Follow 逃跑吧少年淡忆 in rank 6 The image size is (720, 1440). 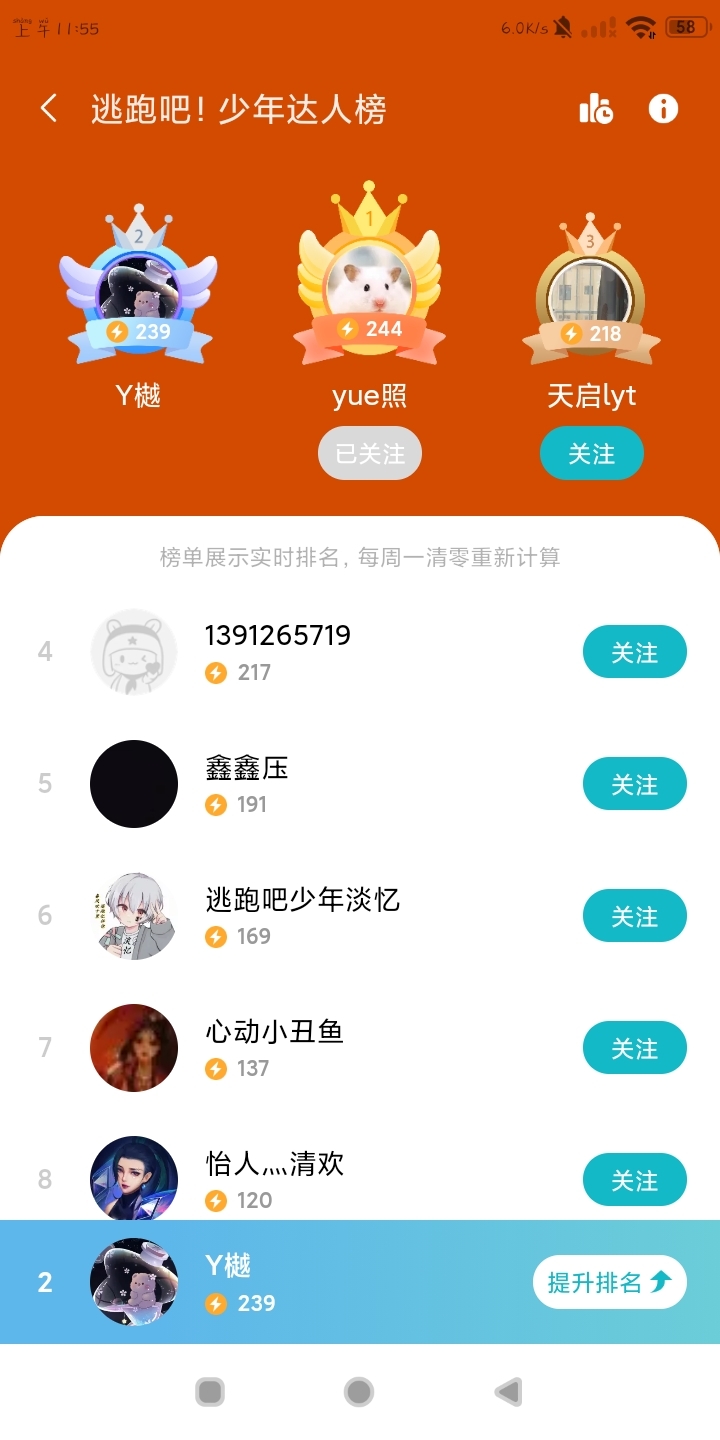tap(634, 915)
